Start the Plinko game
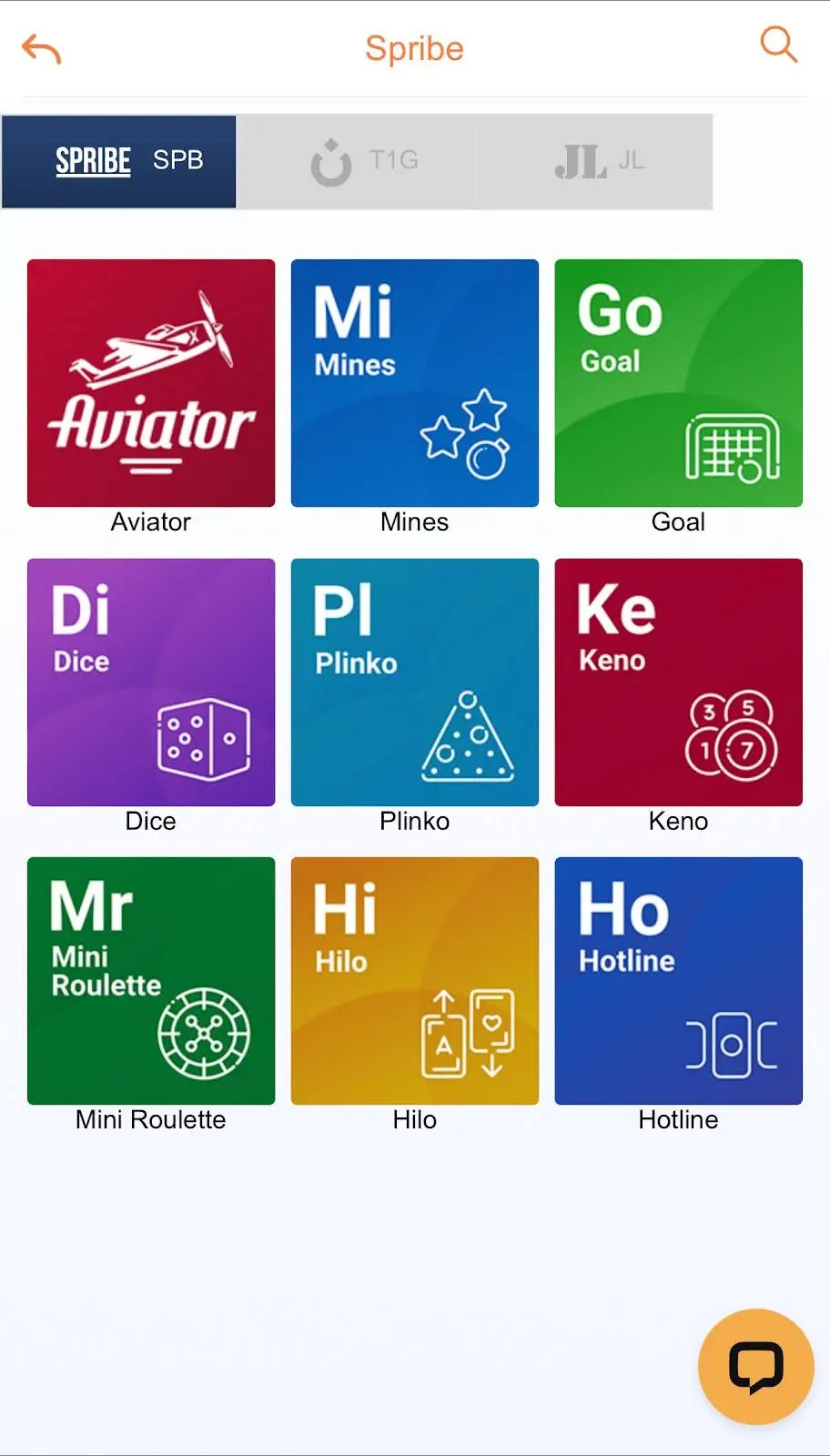This screenshot has width=830, height=1456. [415, 682]
